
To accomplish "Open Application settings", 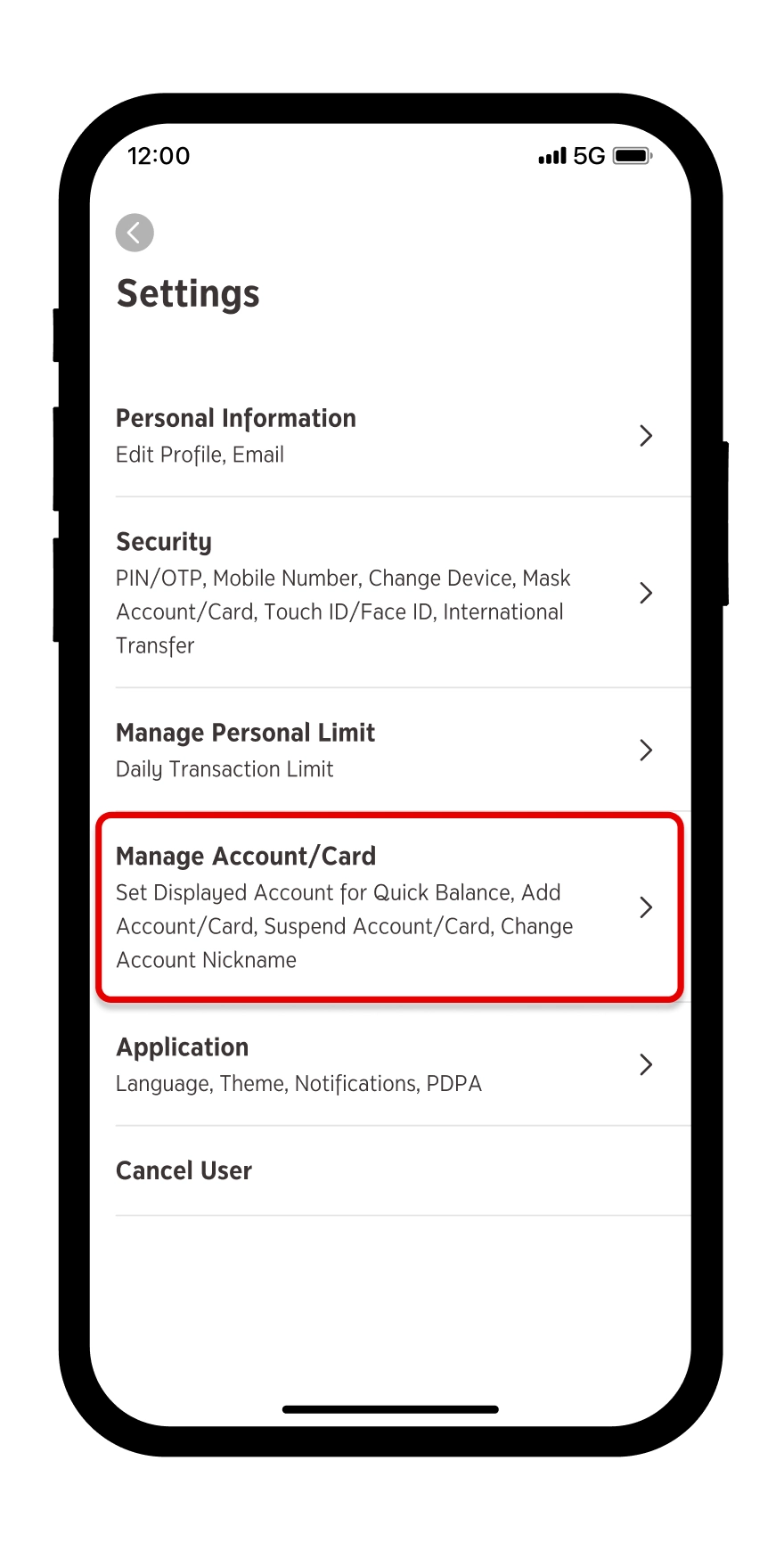I will [383, 1064].
